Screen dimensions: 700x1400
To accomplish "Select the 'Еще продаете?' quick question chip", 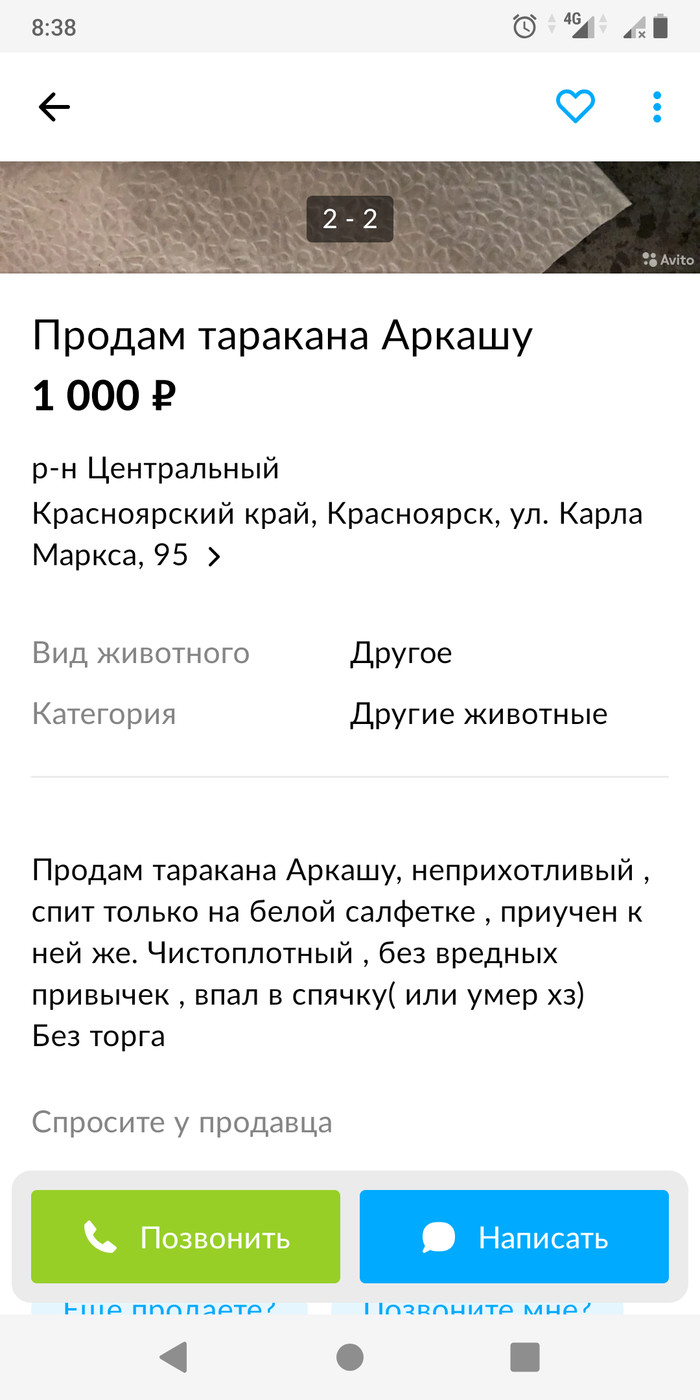I will click(x=170, y=1307).
